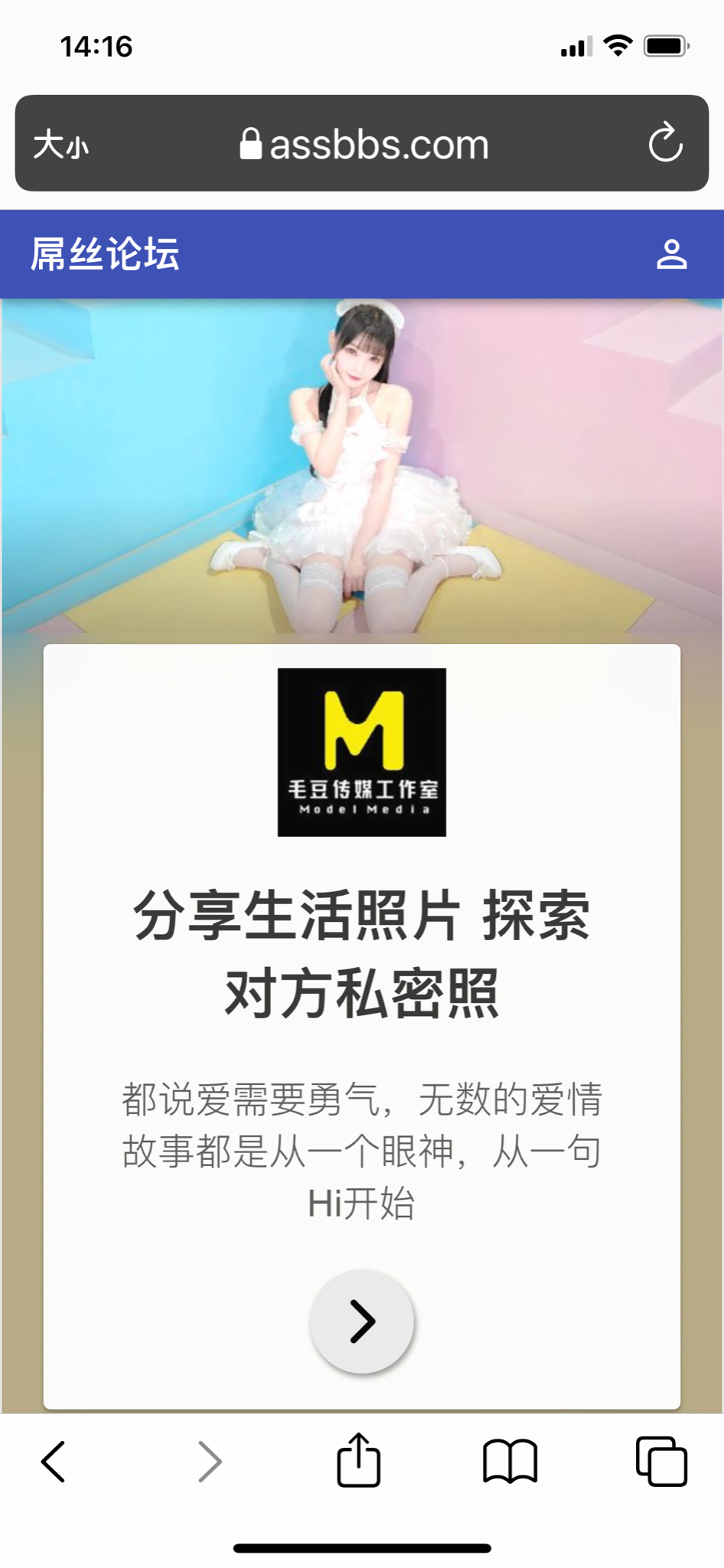724x1568 pixels.
Task: Reload the page in Safari
Action: click(665, 143)
